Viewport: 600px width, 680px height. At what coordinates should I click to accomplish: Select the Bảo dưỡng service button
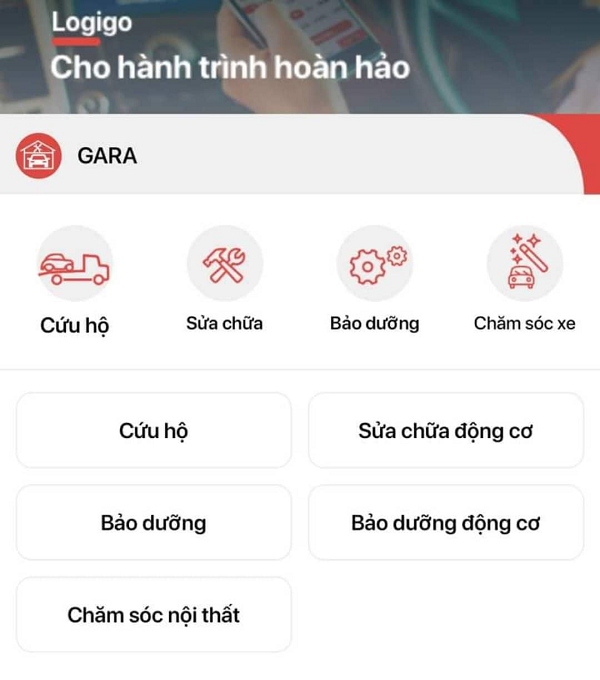[154, 523]
